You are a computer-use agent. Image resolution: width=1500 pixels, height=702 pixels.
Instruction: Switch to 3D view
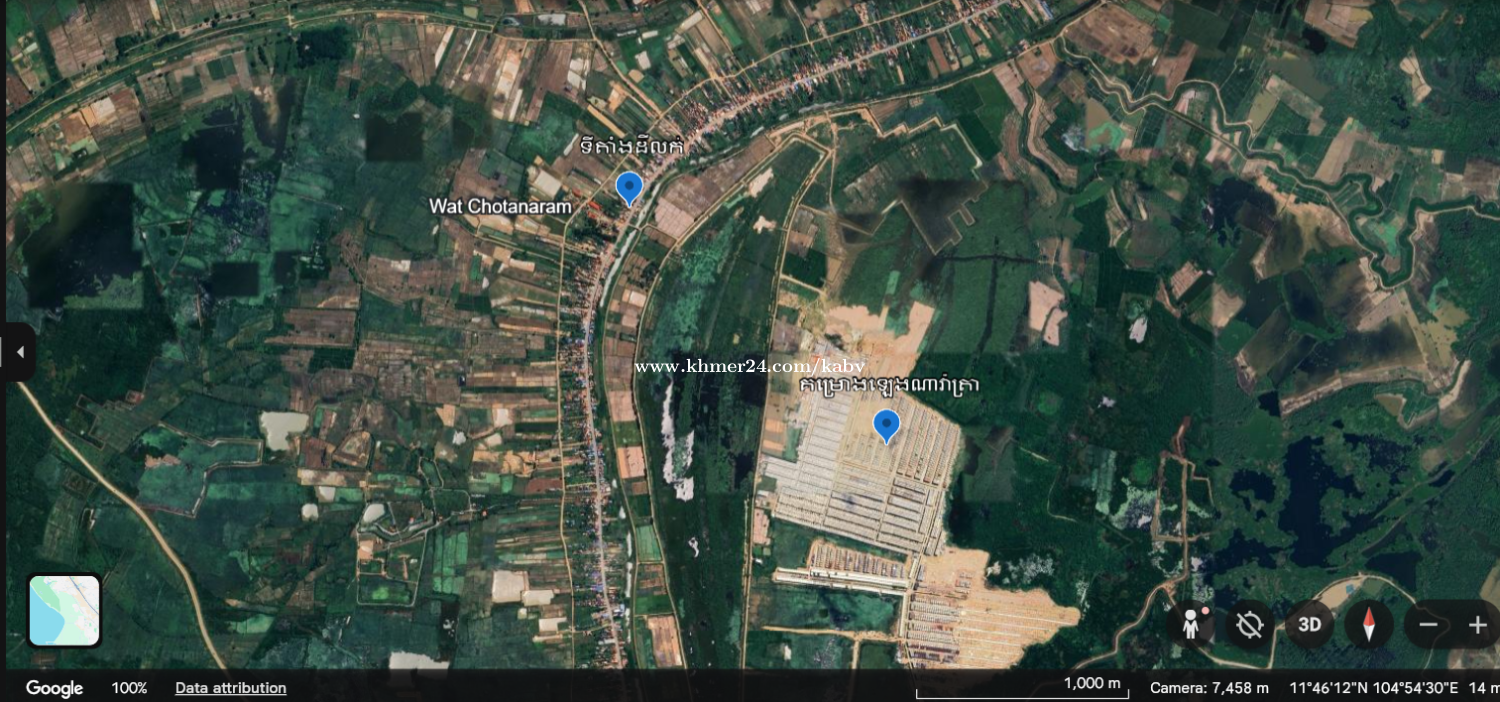1309,626
